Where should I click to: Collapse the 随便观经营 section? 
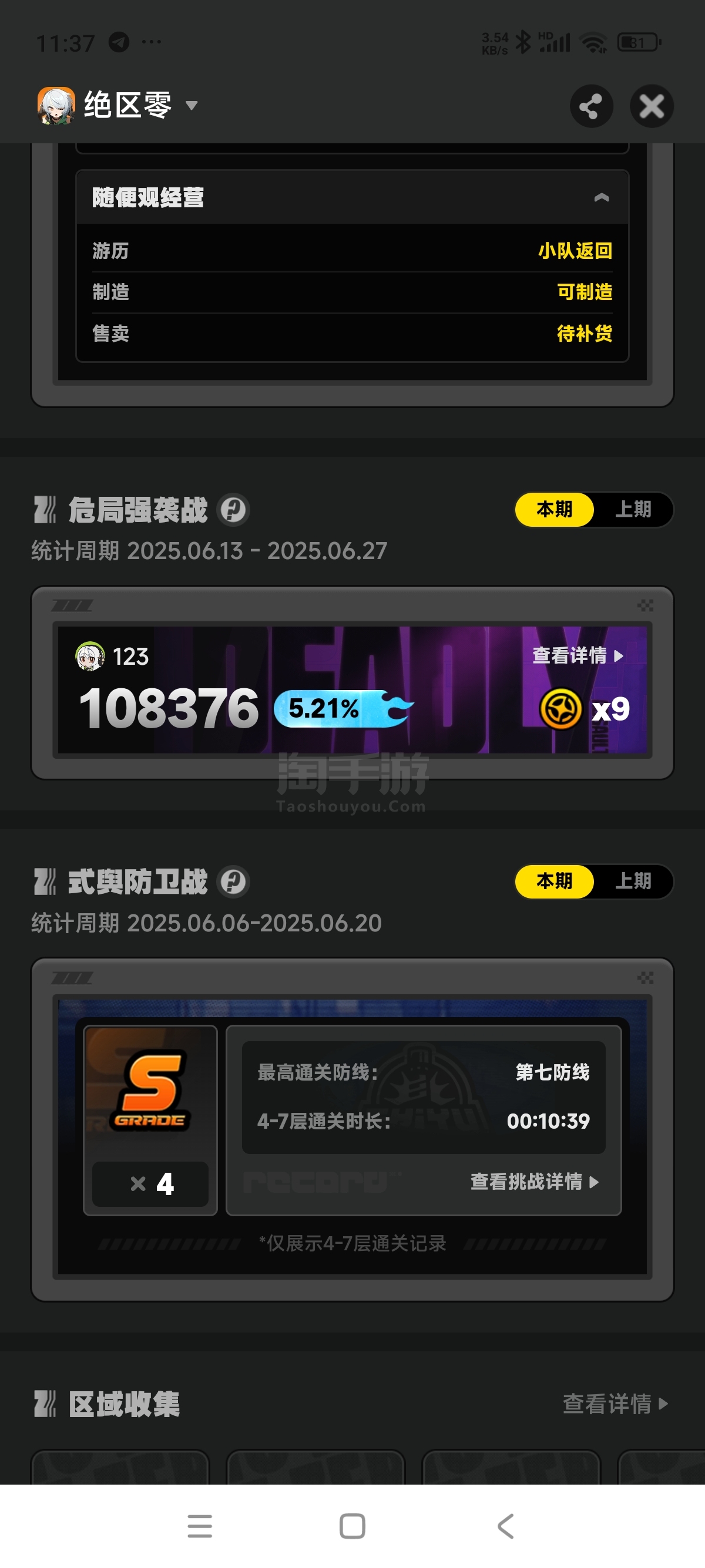(601, 197)
